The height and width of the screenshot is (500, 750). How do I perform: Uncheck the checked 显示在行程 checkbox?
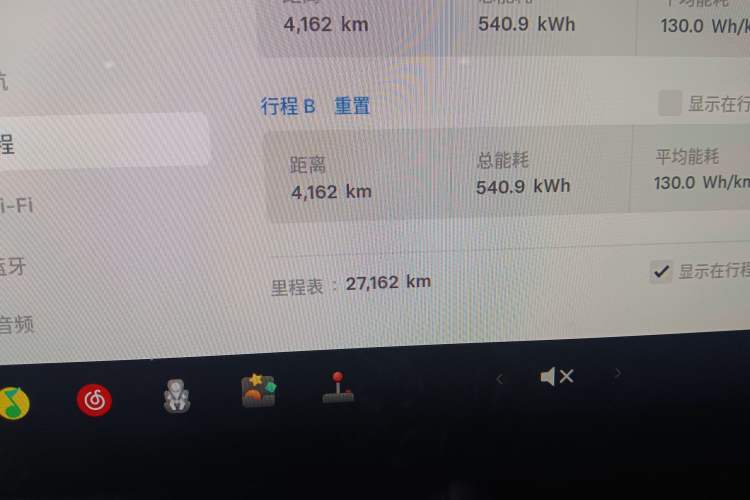click(x=660, y=271)
